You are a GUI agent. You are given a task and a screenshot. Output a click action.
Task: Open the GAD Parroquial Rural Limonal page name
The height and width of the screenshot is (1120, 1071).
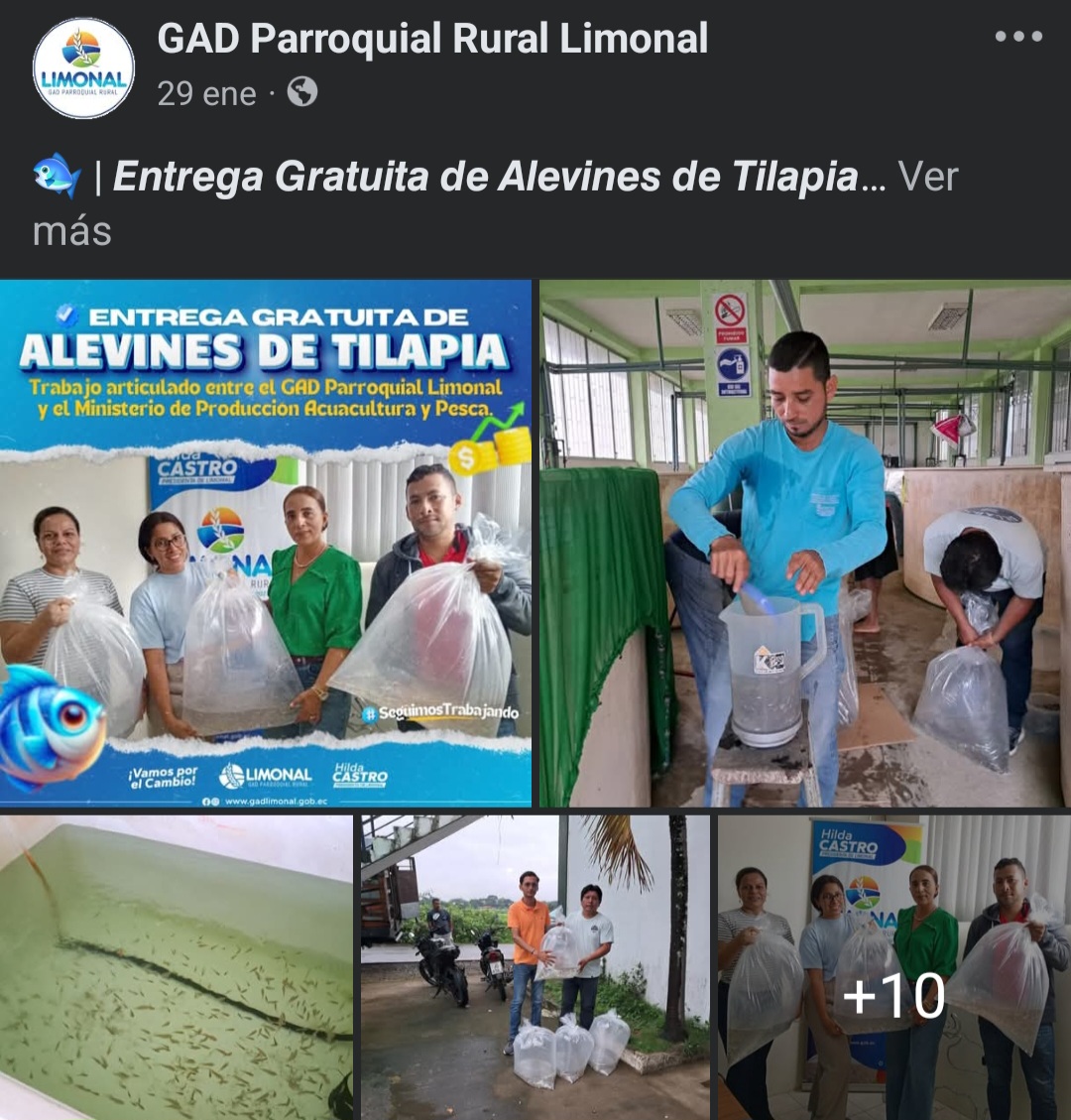[x=432, y=40]
